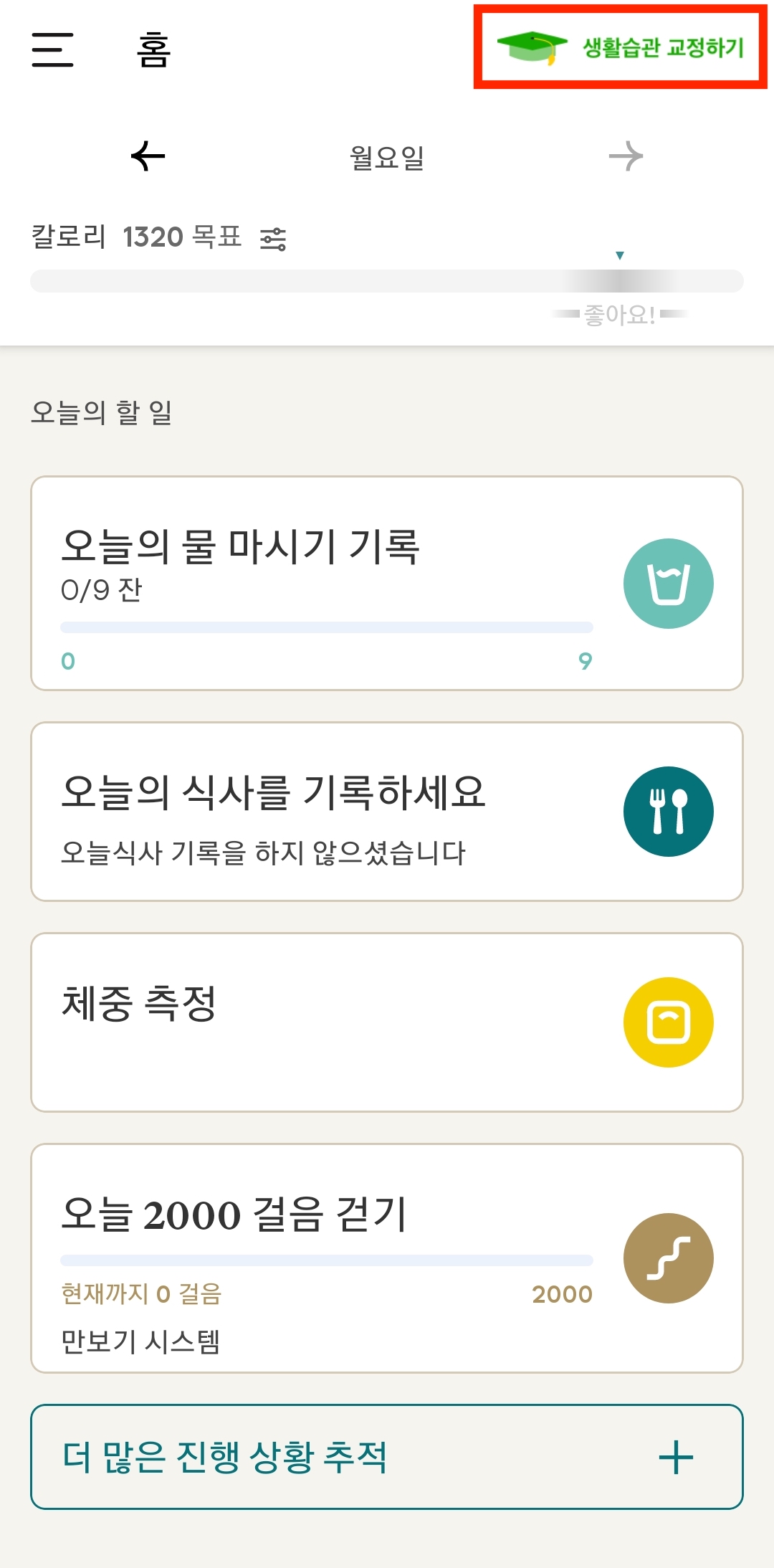Go to the previous day
The image size is (774, 1568).
pyautogui.click(x=148, y=156)
